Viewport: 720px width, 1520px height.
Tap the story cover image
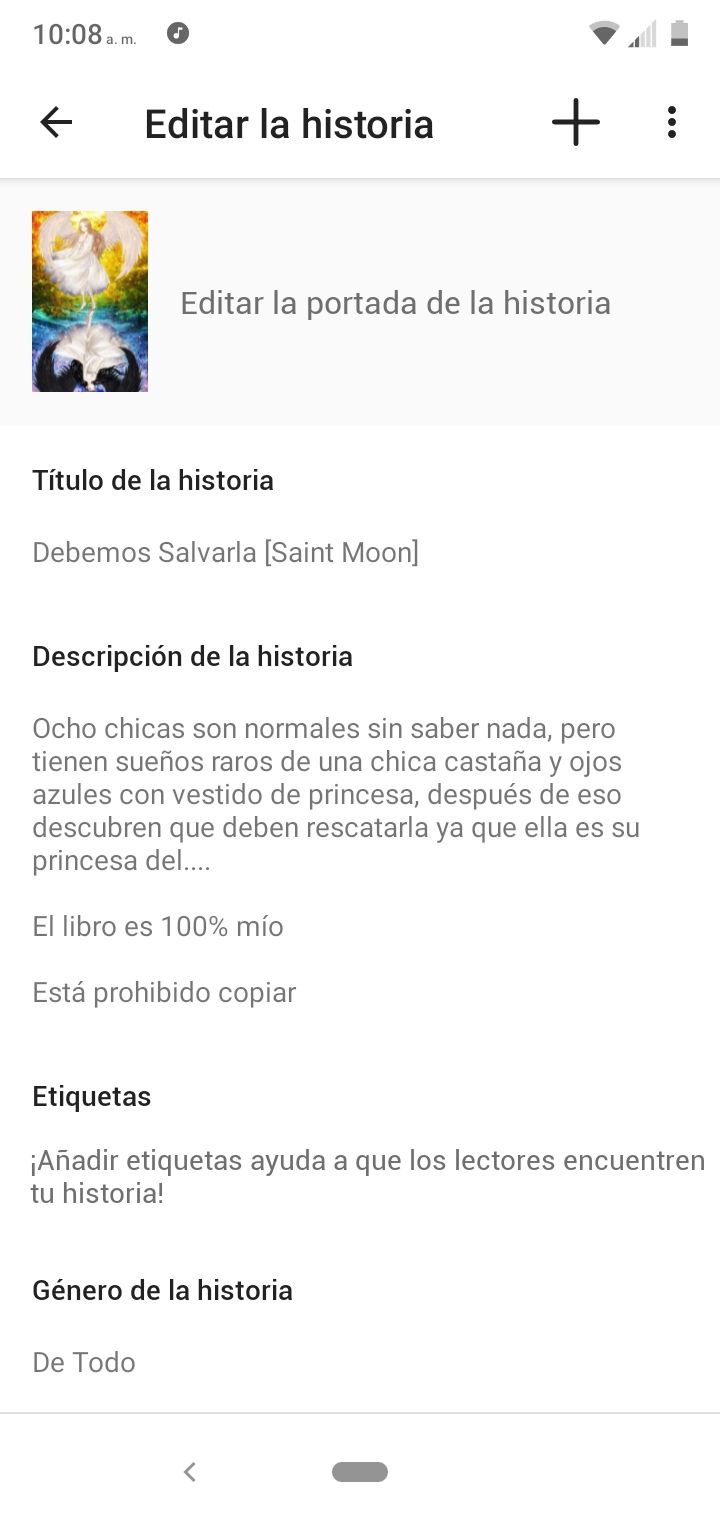[x=90, y=301]
